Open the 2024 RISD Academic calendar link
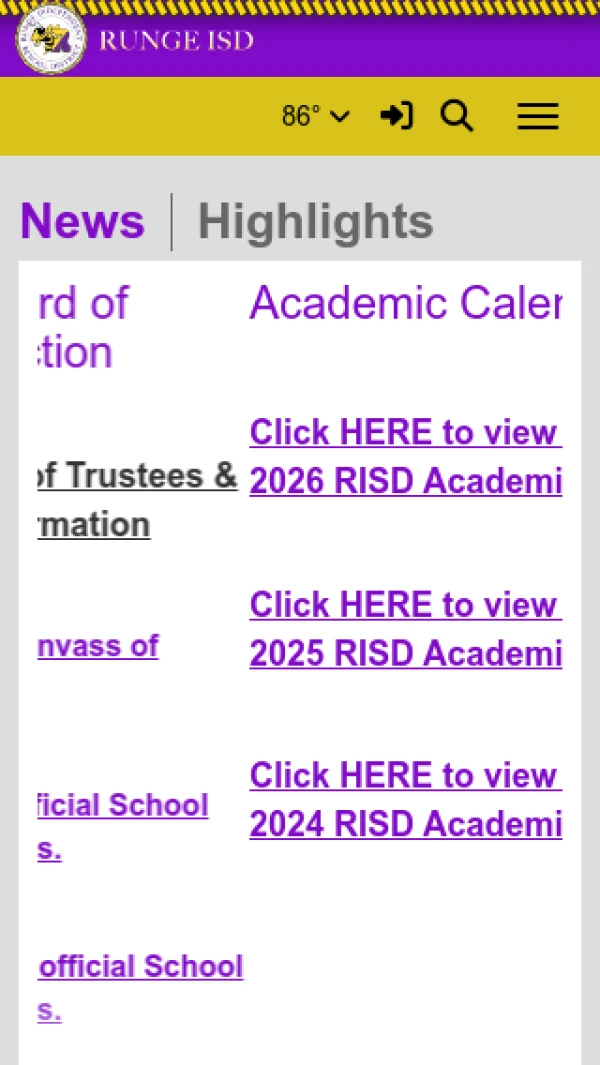The width and height of the screenshot is (600, 1065). (405, 800)
